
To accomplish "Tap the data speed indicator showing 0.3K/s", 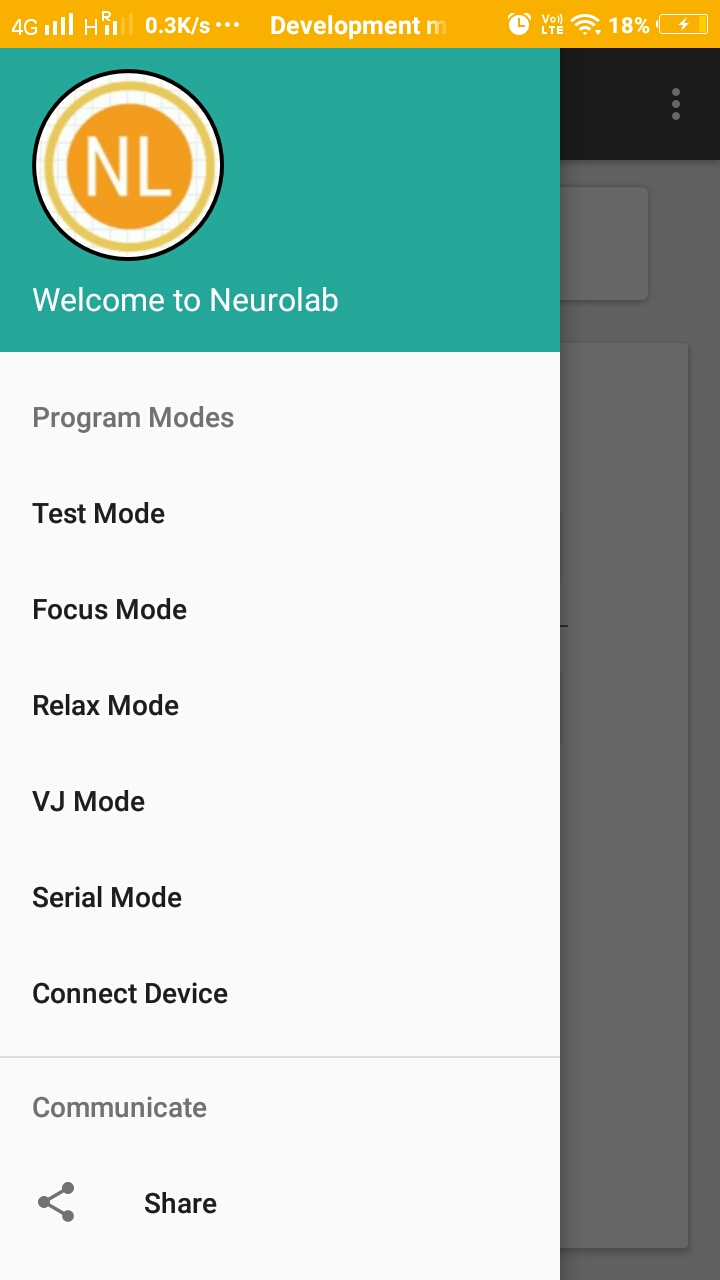I will [175, 24].
